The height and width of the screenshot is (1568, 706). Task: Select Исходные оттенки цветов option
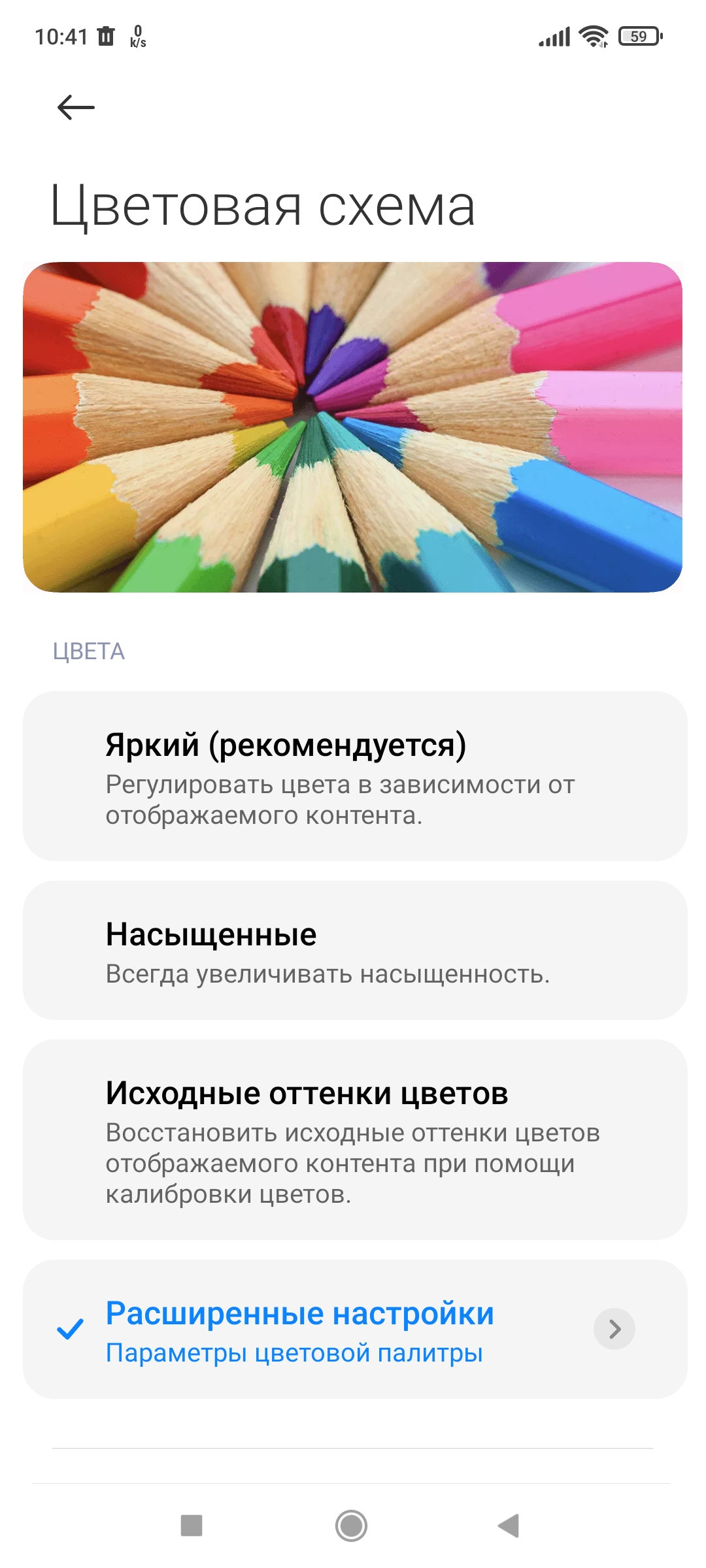tap(355, 1140)
